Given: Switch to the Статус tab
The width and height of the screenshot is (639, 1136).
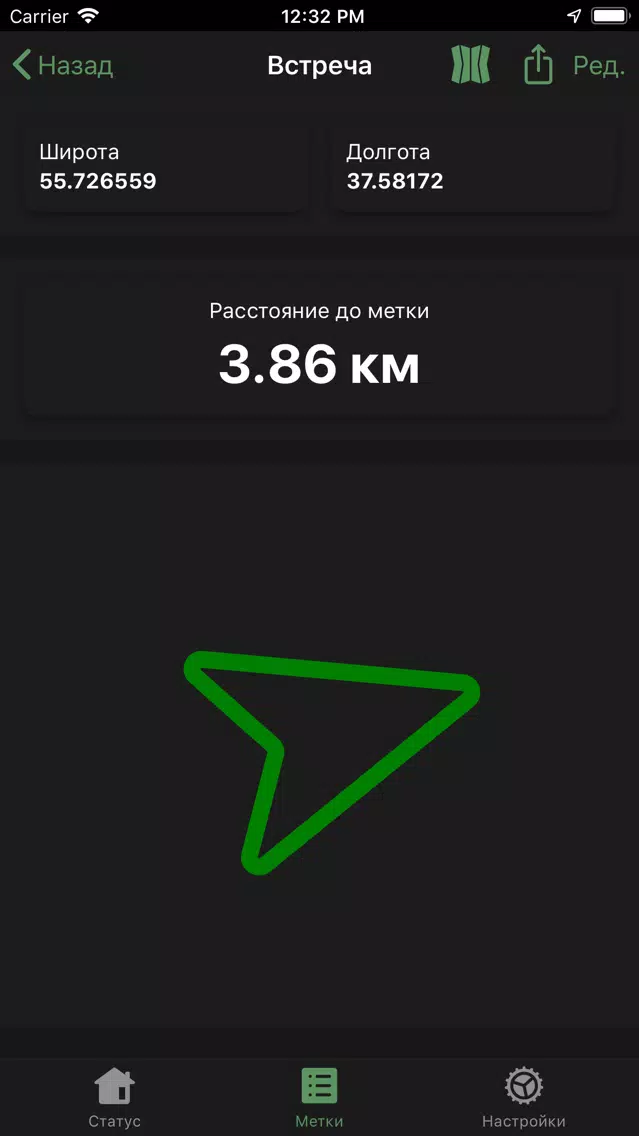Looking at the screenshot, I should (114, 1097).
